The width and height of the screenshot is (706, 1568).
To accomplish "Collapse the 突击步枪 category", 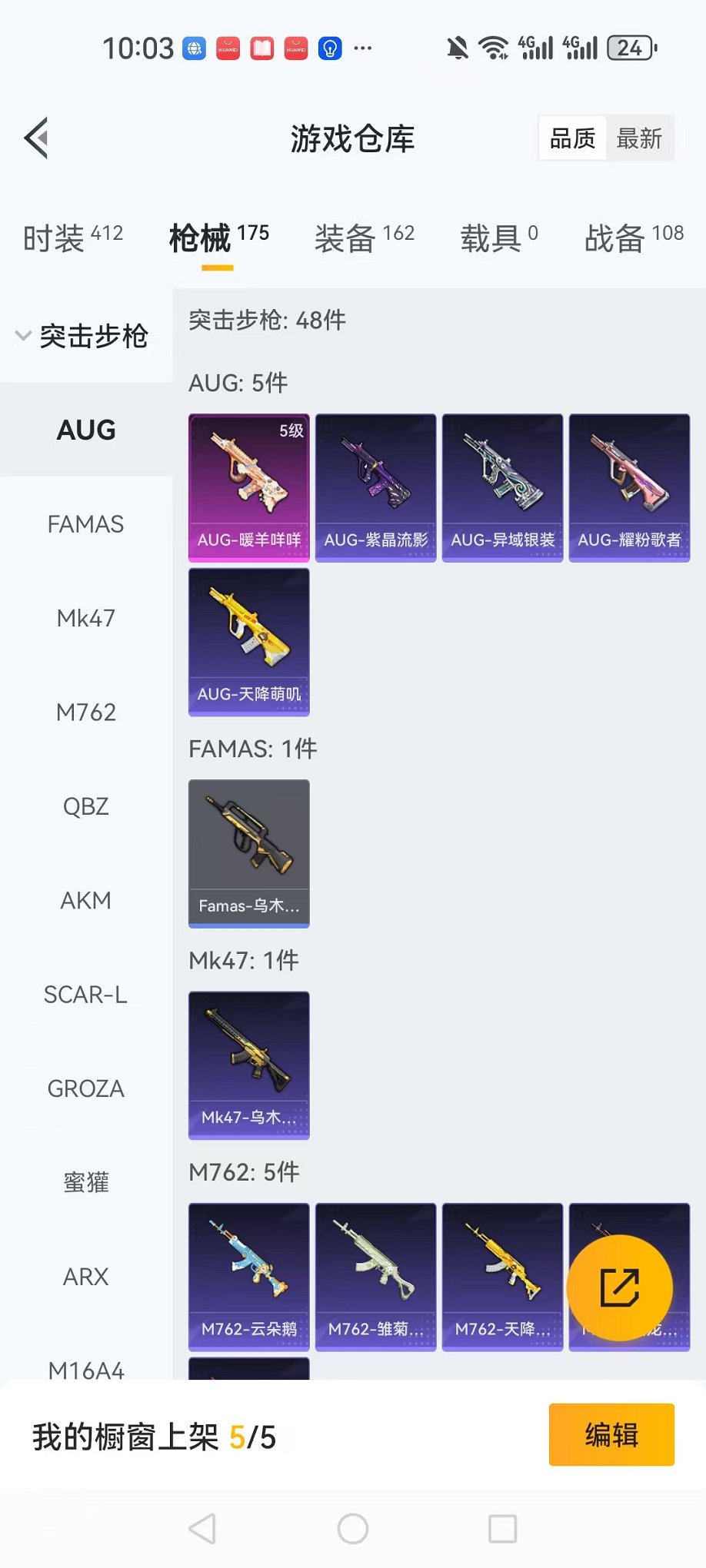I will (83, 336).
